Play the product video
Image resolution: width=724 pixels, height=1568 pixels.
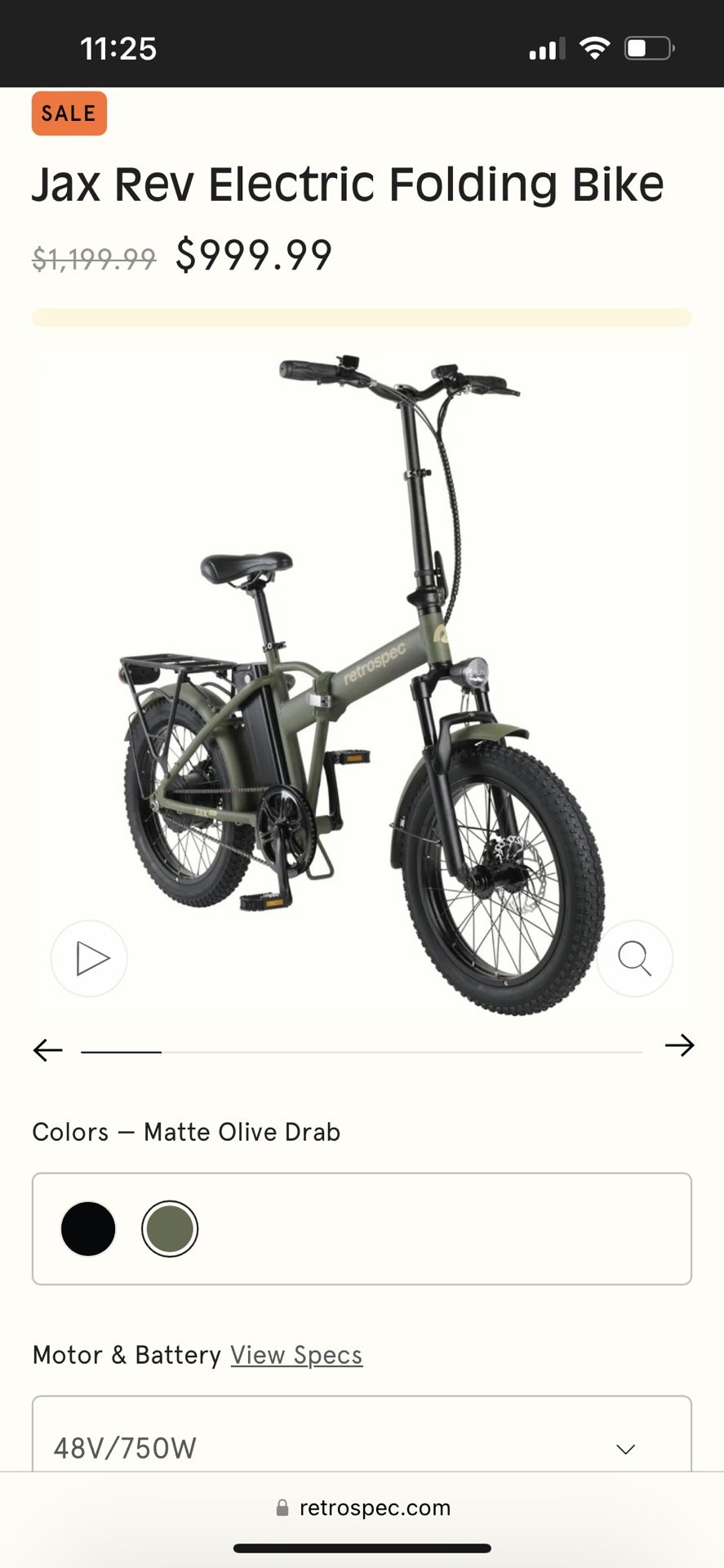point(89,959)
